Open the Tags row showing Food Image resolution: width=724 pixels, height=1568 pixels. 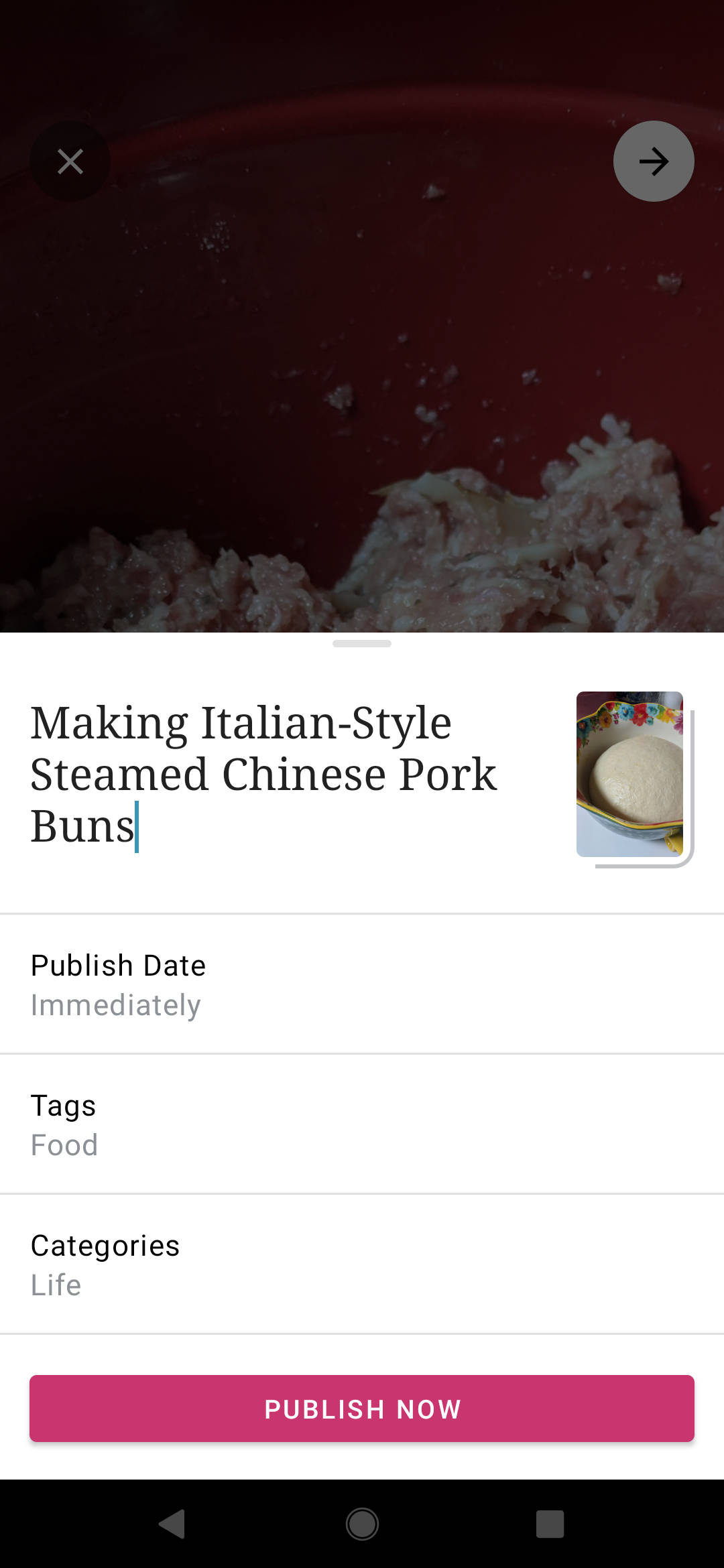click(x=362, y=1124)
